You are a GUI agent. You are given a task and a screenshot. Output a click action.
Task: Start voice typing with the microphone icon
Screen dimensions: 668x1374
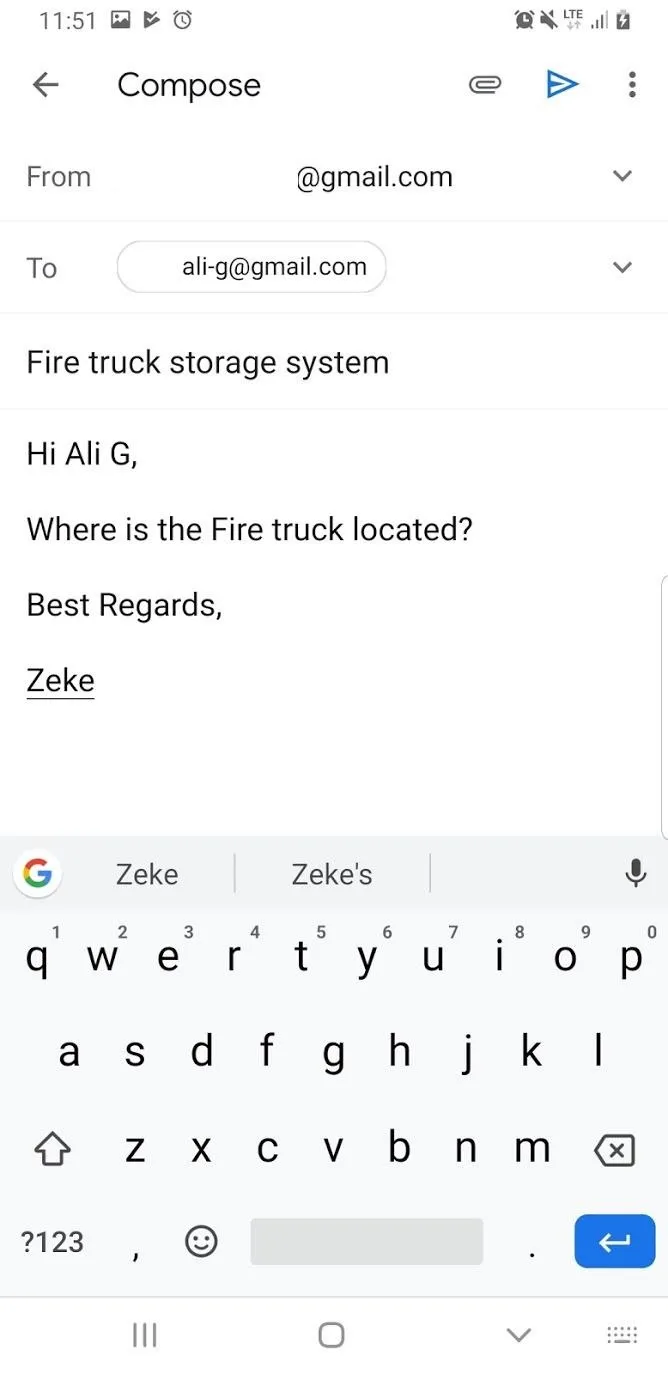(x=635, y=874)
